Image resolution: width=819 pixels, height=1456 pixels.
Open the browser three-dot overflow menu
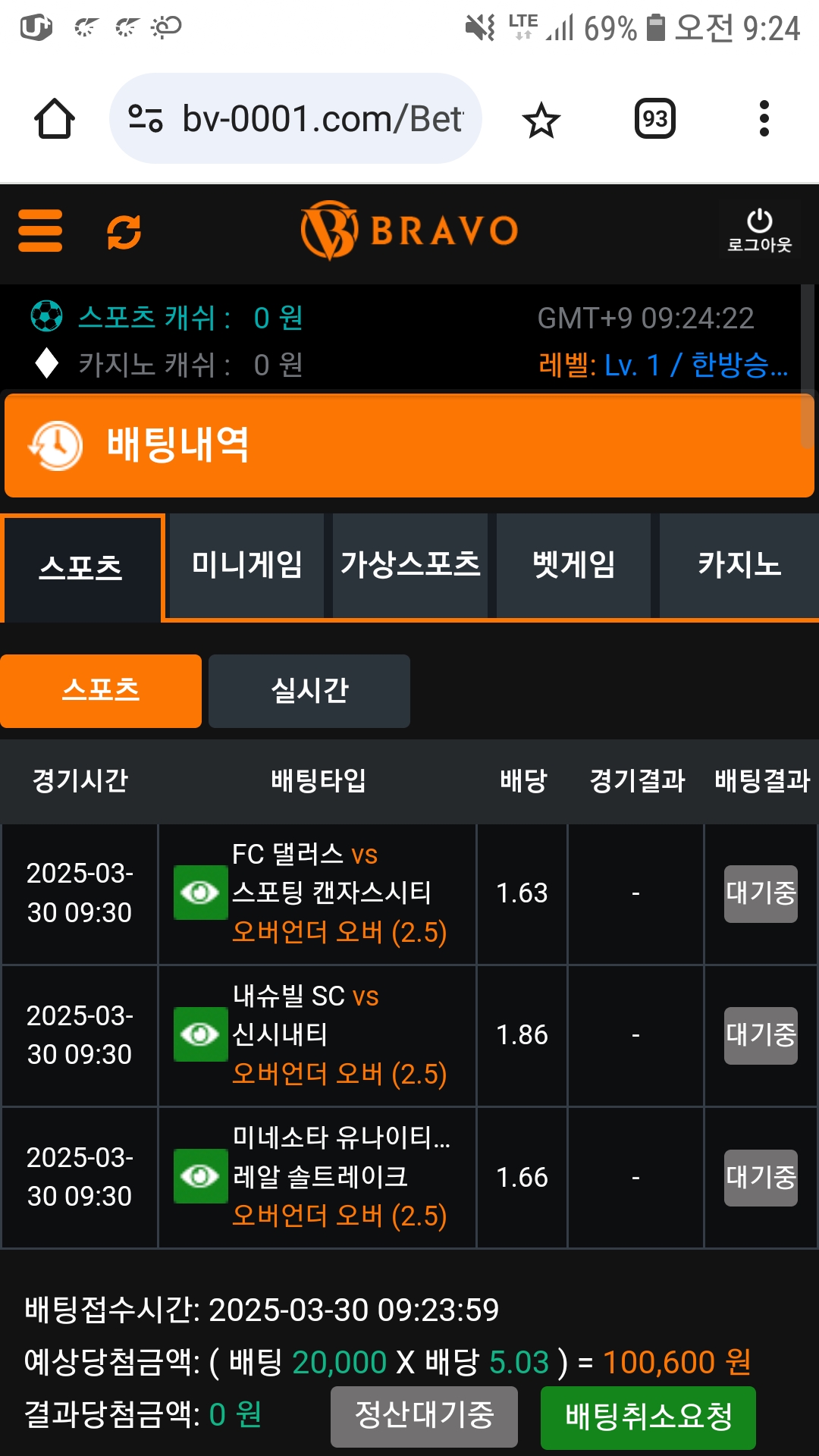point(764,119)
